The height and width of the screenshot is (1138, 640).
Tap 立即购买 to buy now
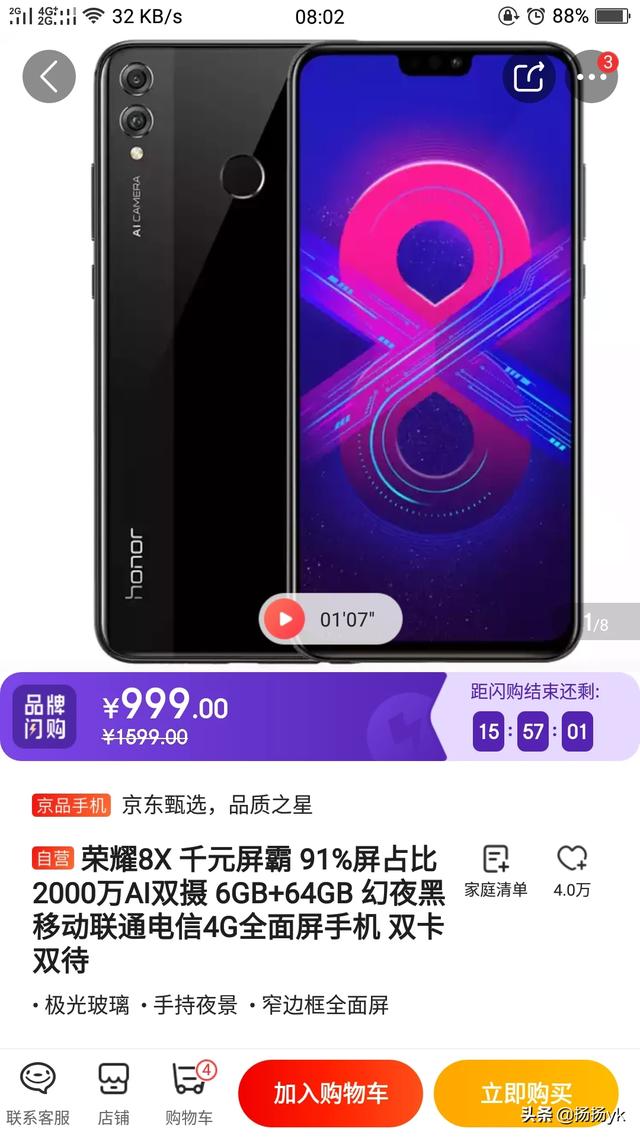pyautogui.click(x=526, y=1093)
